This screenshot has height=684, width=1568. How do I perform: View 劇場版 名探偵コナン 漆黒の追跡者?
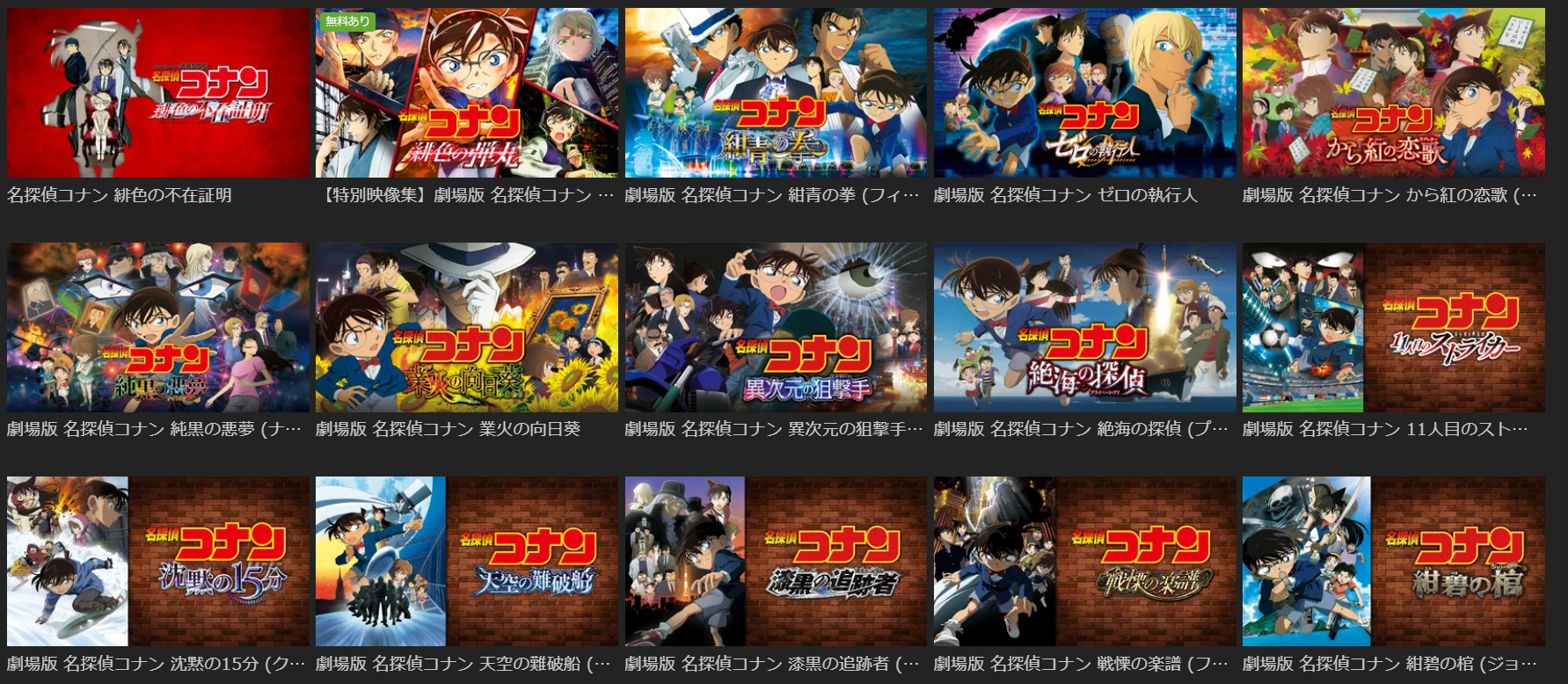point(776,561)
